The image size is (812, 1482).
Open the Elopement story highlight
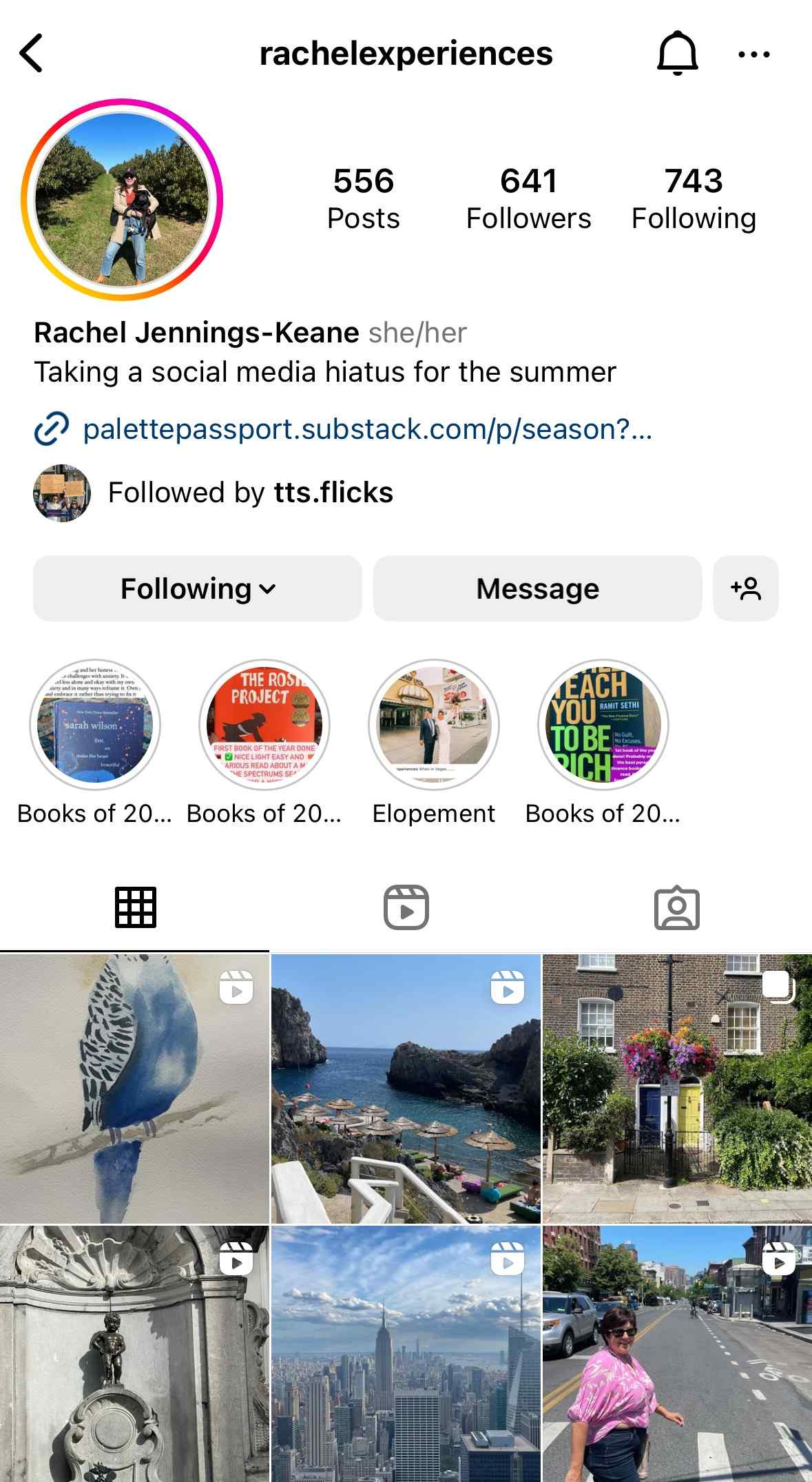[x=434, y=725]
